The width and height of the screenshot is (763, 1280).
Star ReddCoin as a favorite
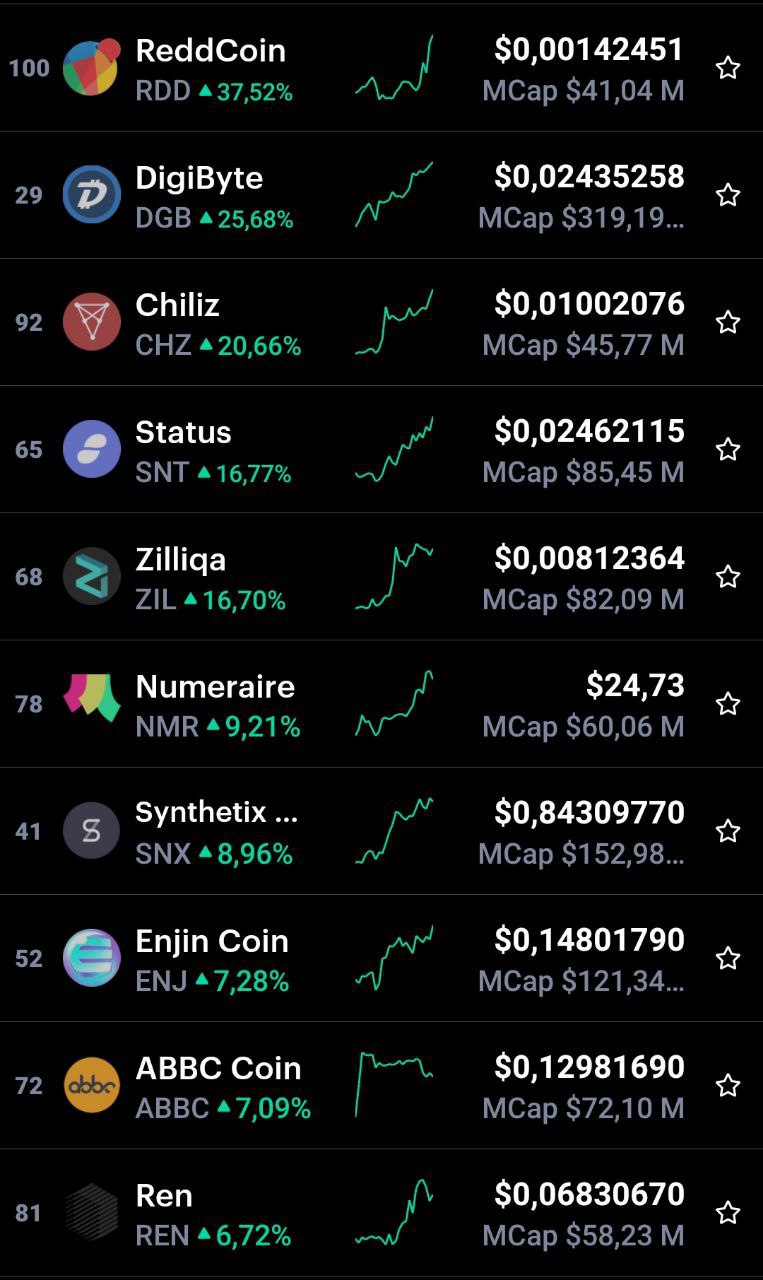(x=728, y=68)
